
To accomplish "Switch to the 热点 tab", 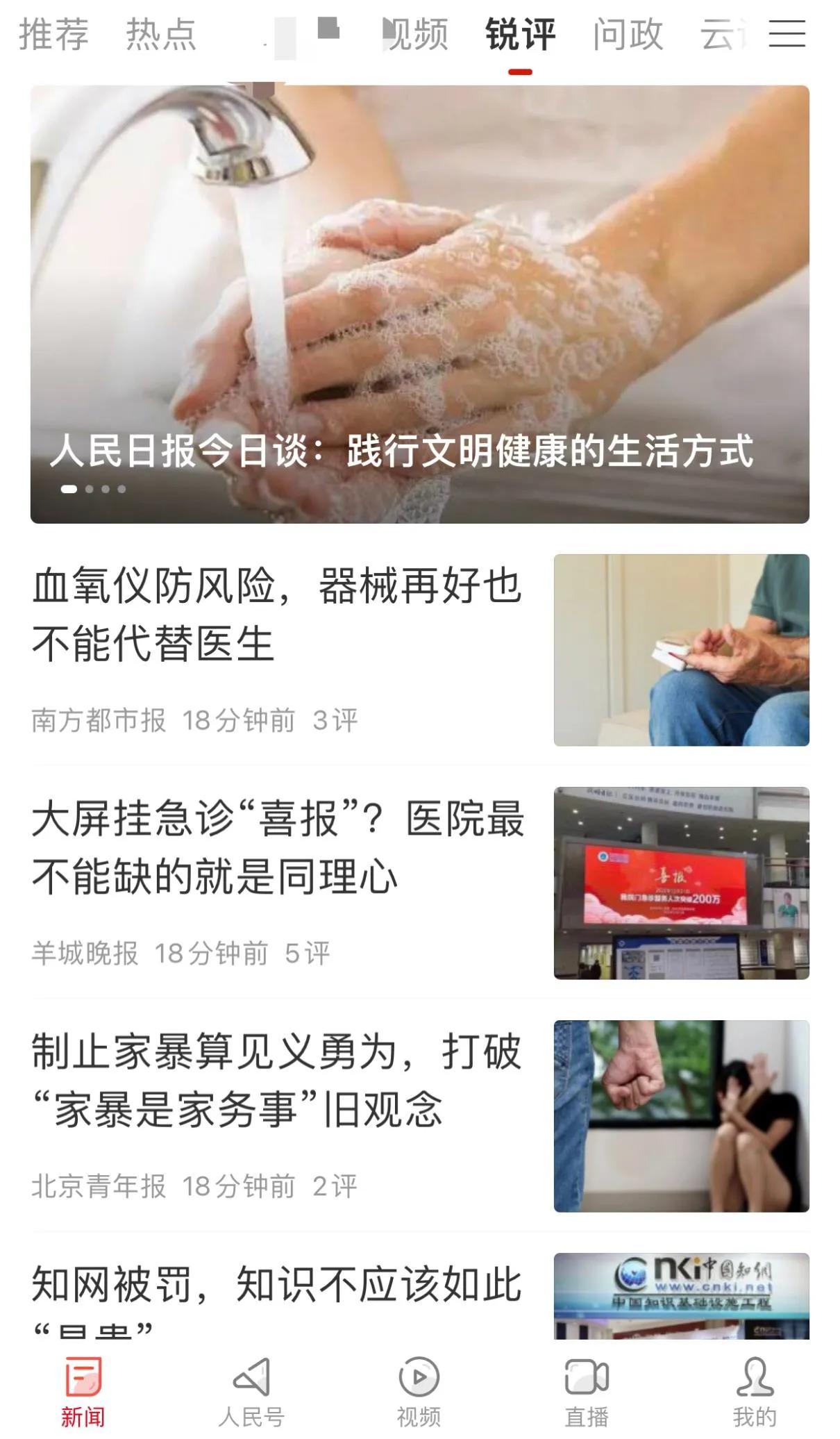I will point(162,36).
